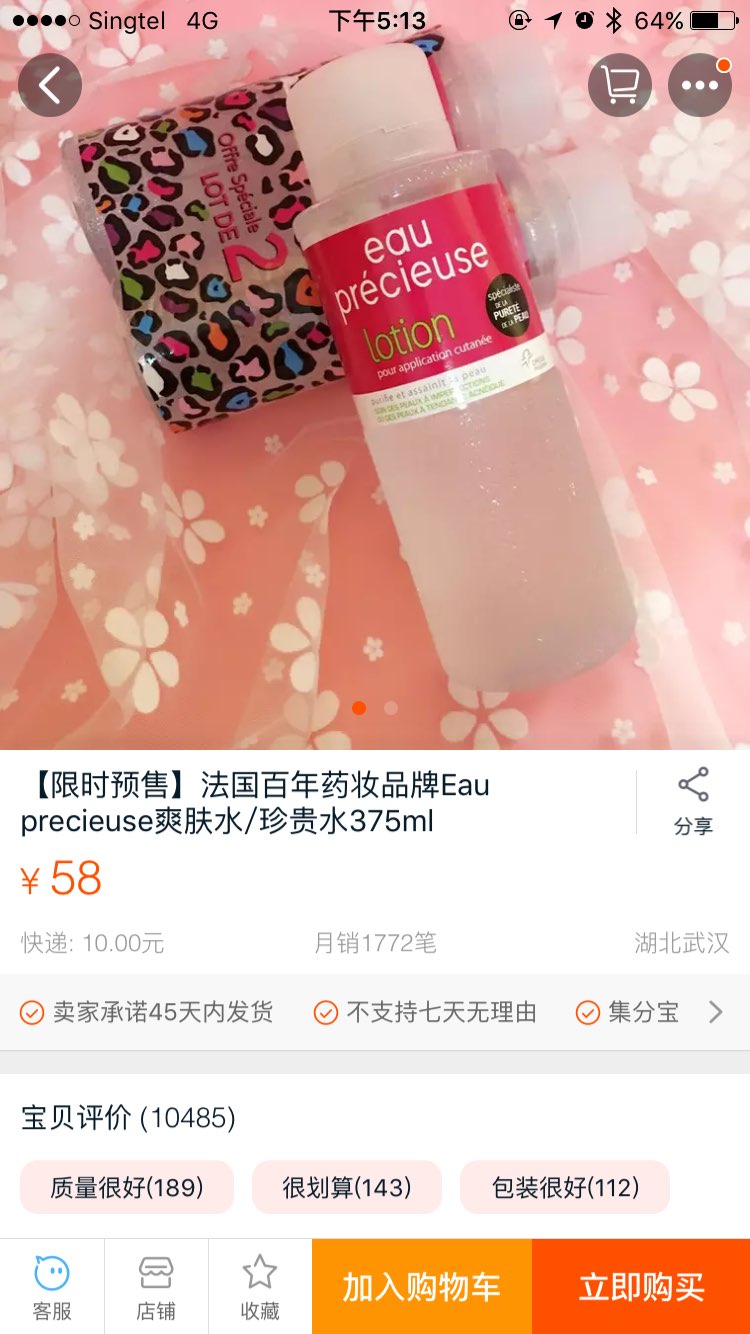
Task: Tap 加入购物车 to add to cart
Action: (x=422, y=1287)
